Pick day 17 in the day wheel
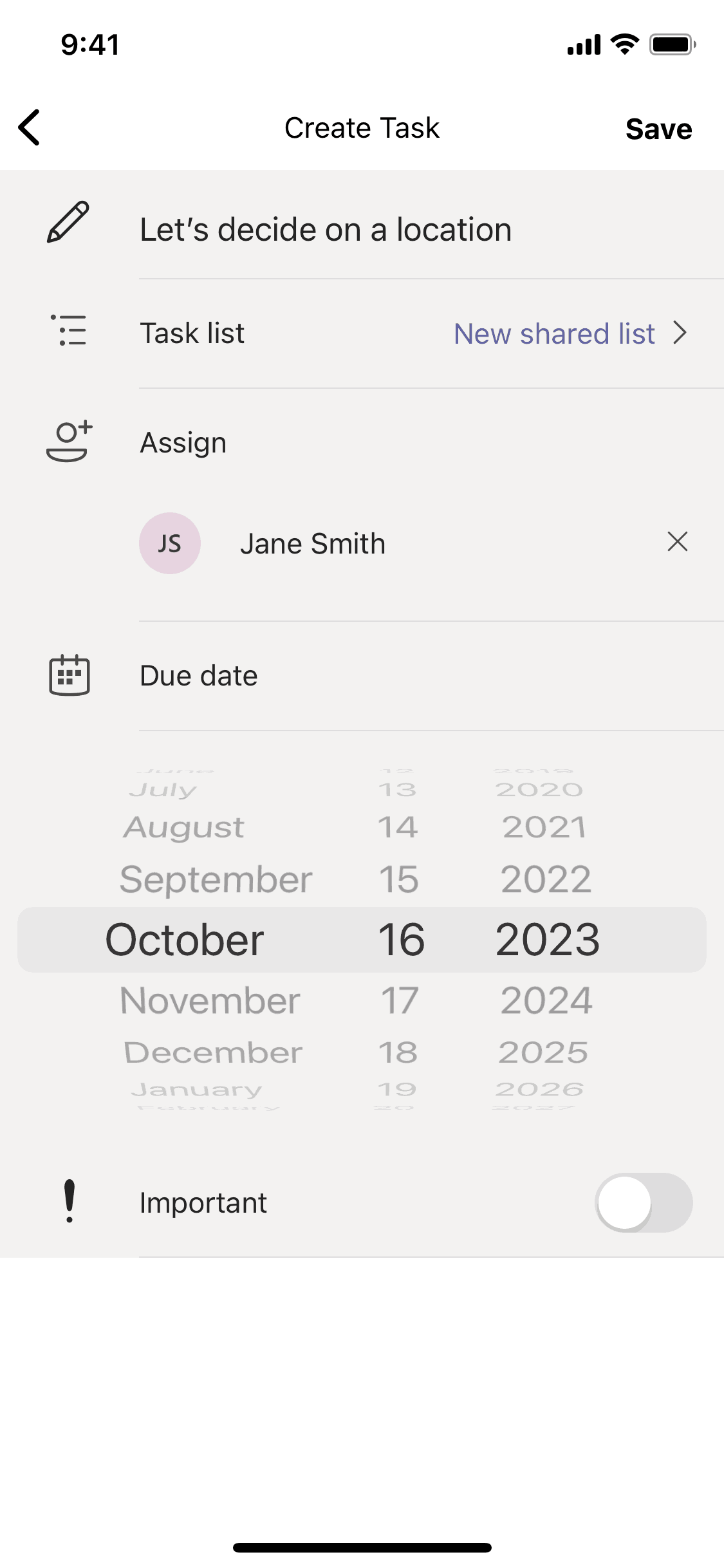The image size is (724, 1568). click(x=399, y=998)
